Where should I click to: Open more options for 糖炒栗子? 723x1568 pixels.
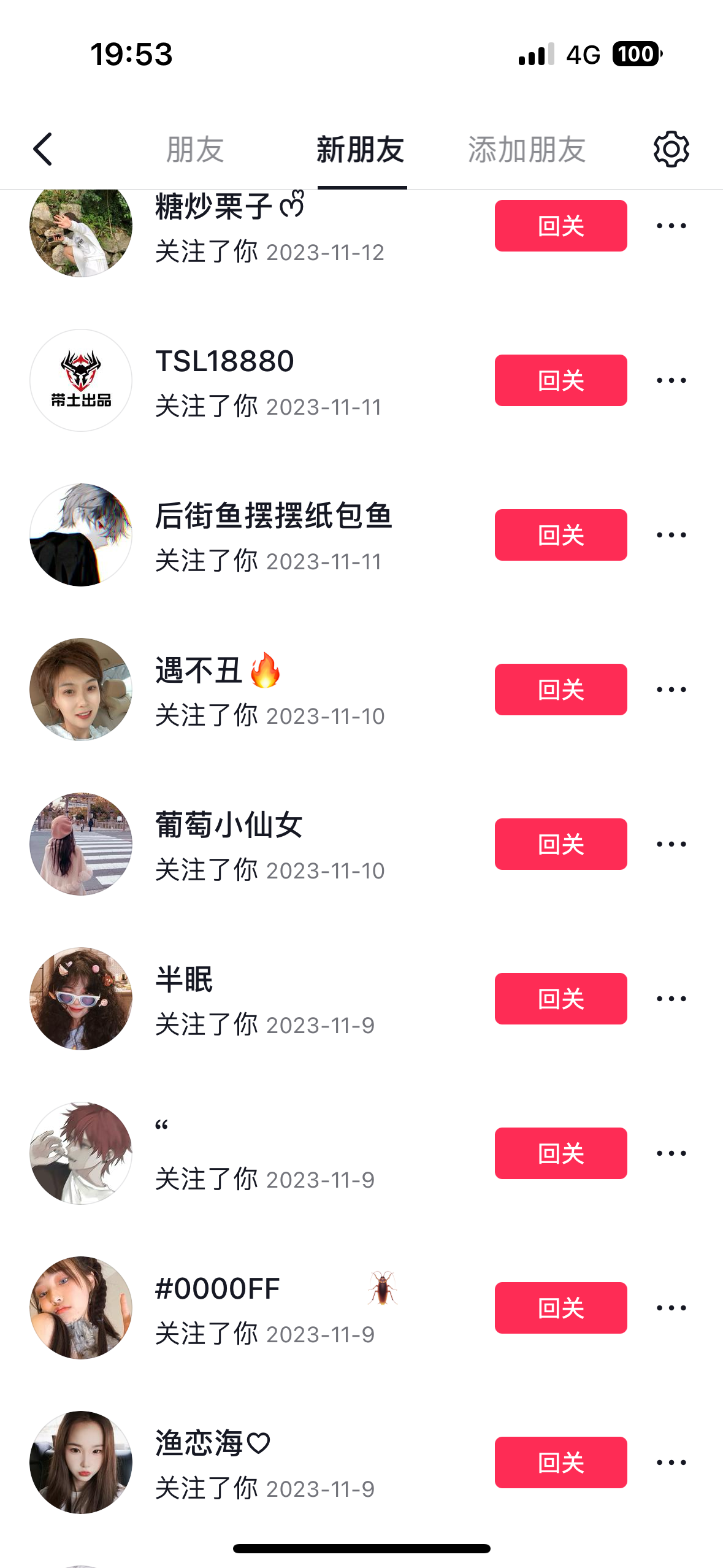pos(671,226)
